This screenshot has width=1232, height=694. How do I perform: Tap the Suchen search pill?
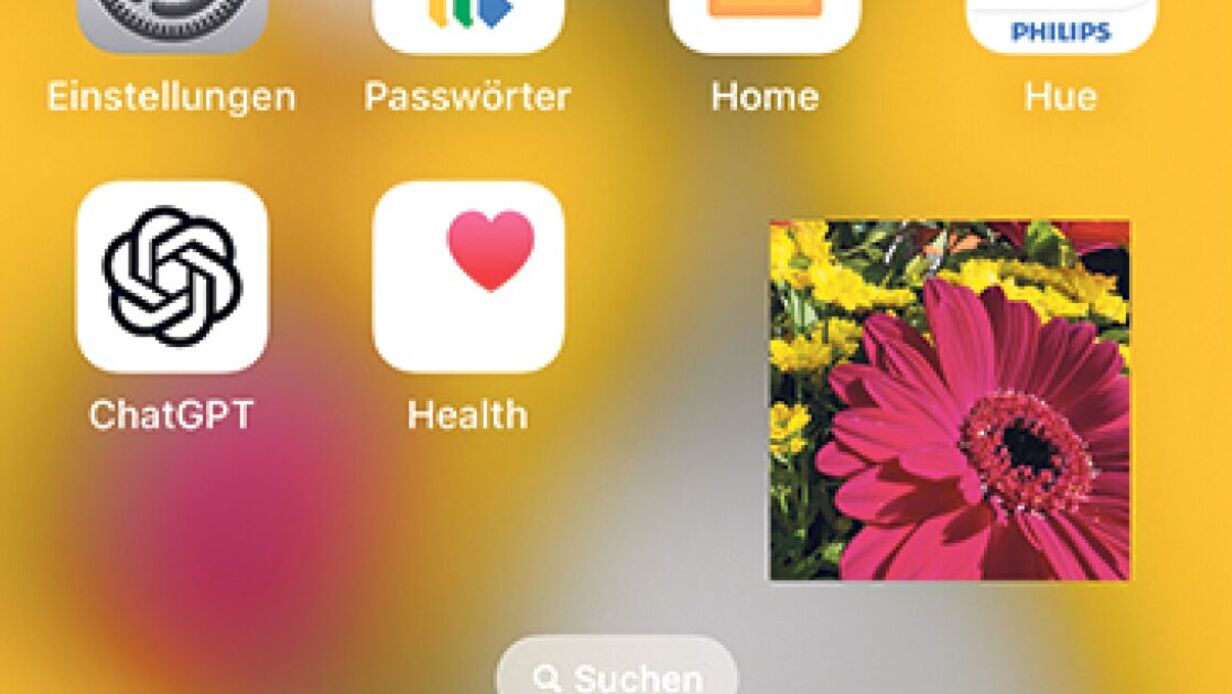617,673
